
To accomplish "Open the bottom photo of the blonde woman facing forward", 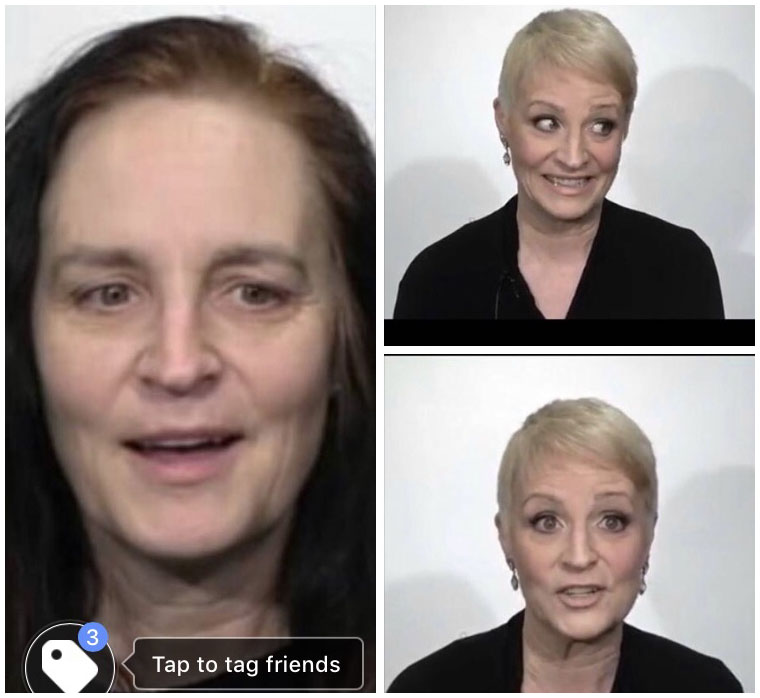I will tap(569, 525).
